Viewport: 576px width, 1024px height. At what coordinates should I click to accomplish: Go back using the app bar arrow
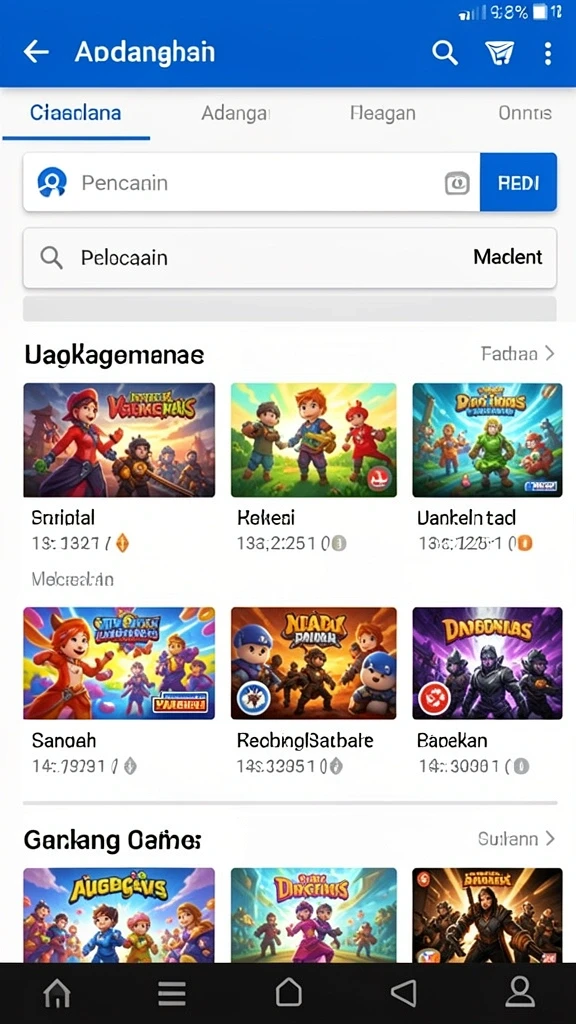click(36, 52)
